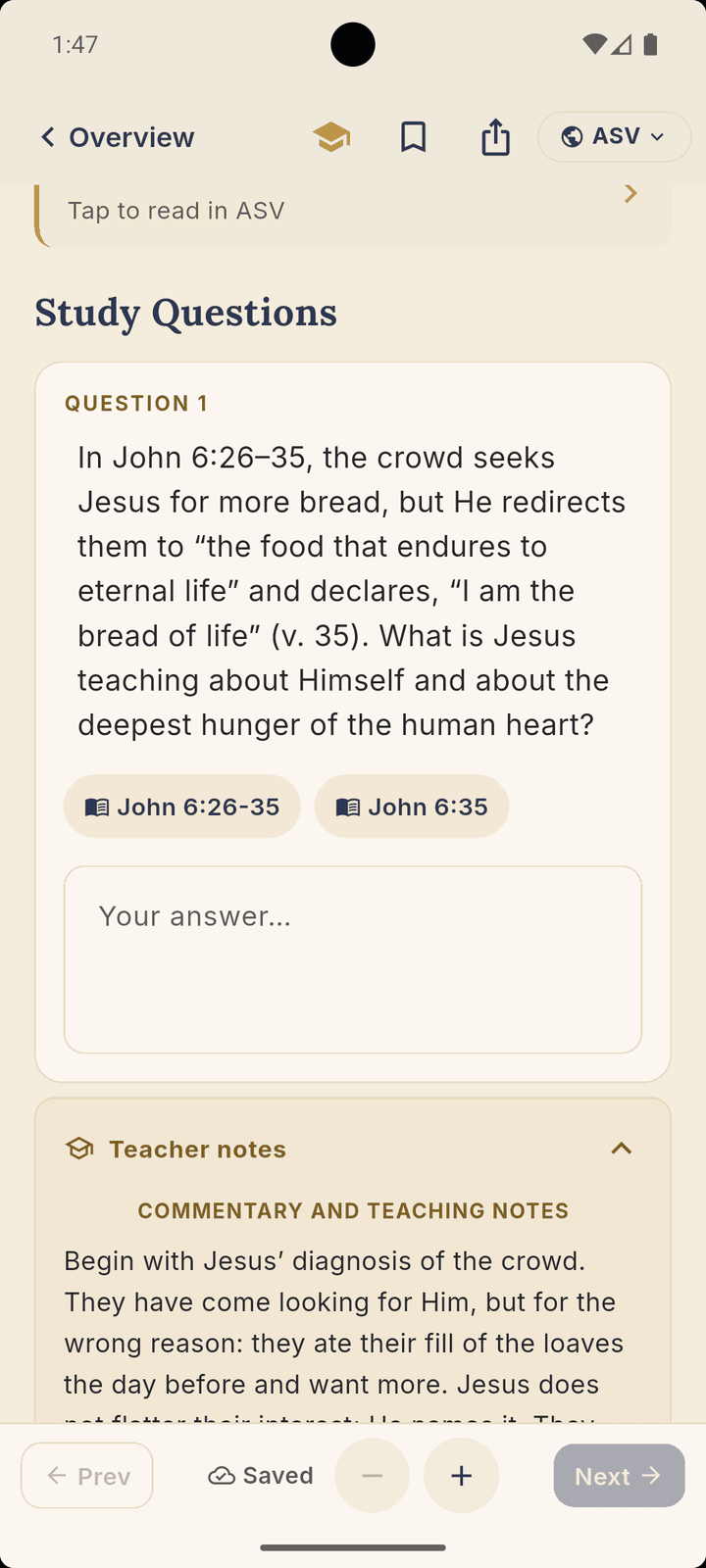Continue to the Next page
Viewport: 706px width, 1568px height.
pos(619,1475)
